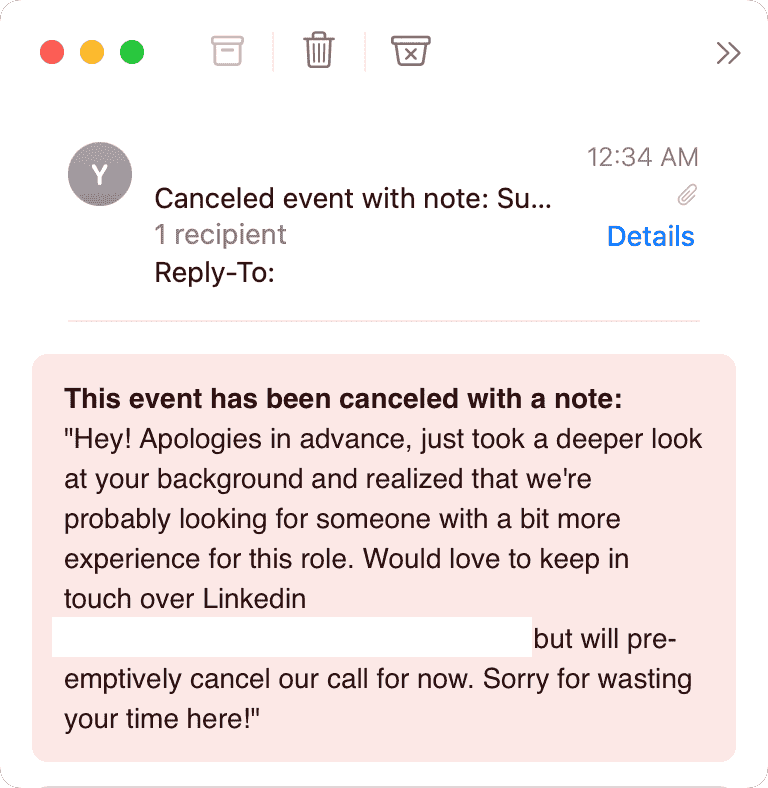Viewport: 768px width, 788px height.
Task: Open the attachment paperclip icon
Action: [x=687, y=195]
